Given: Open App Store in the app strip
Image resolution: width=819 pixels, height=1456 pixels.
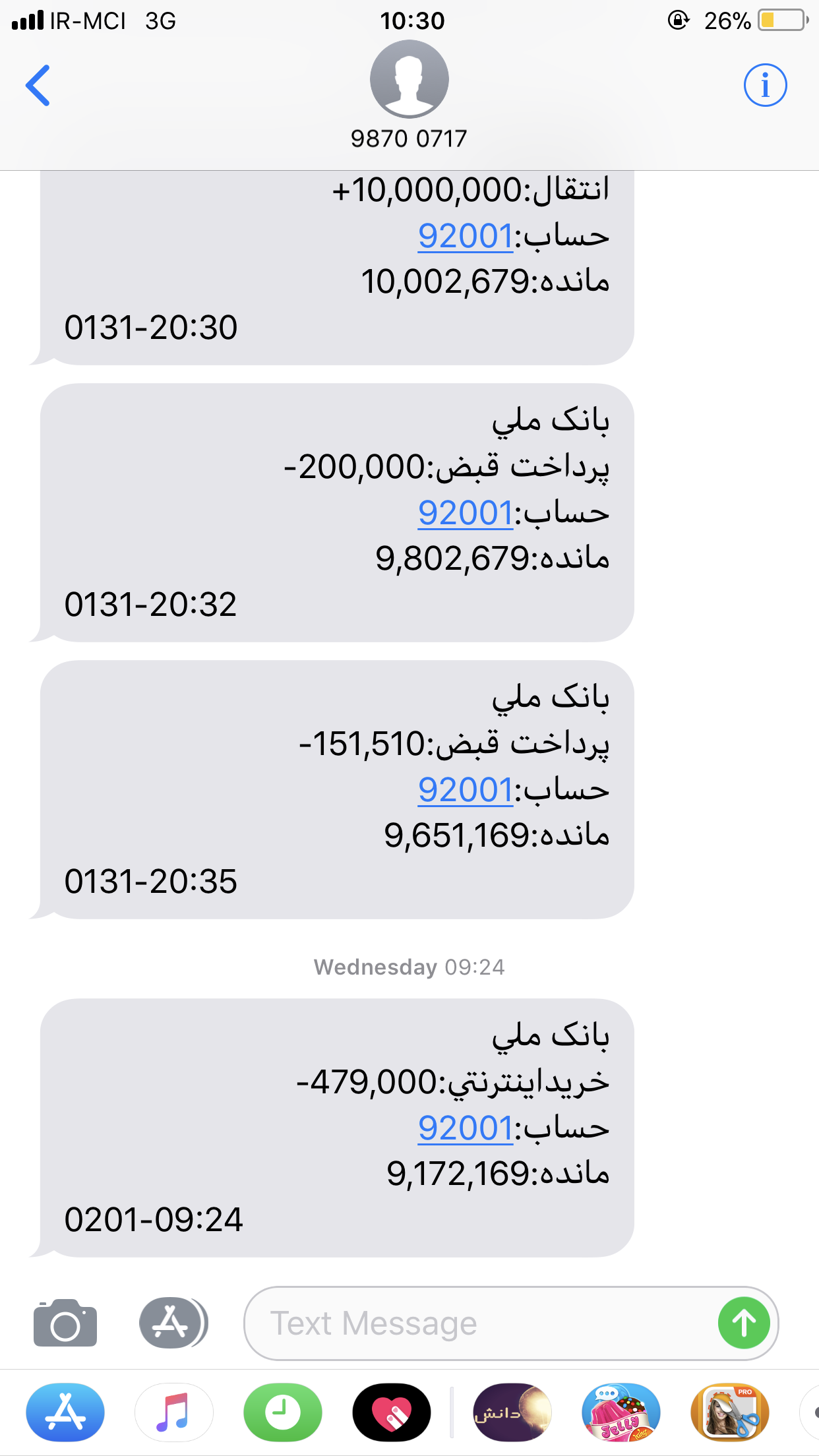Looking at the screenshot, I should click(65, 1412).
